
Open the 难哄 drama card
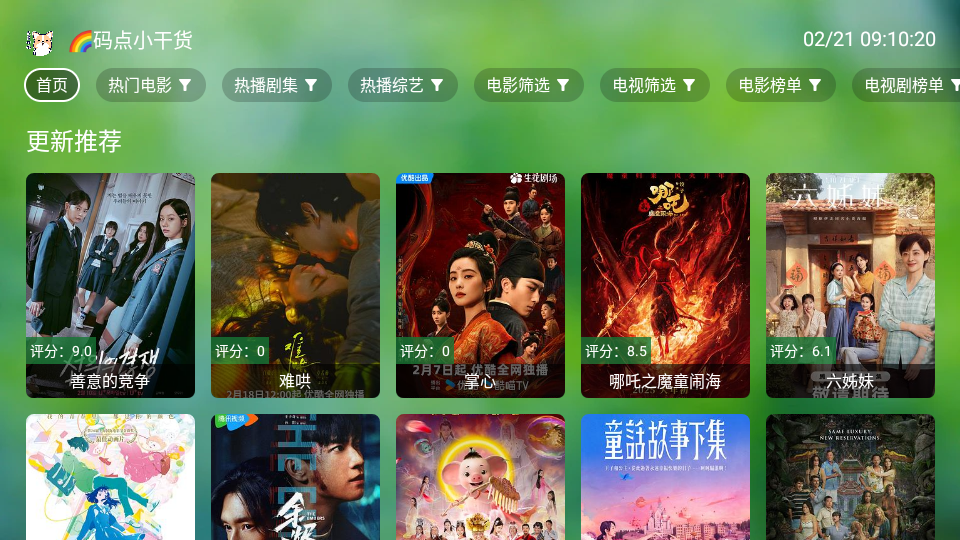tap(295, 285)
